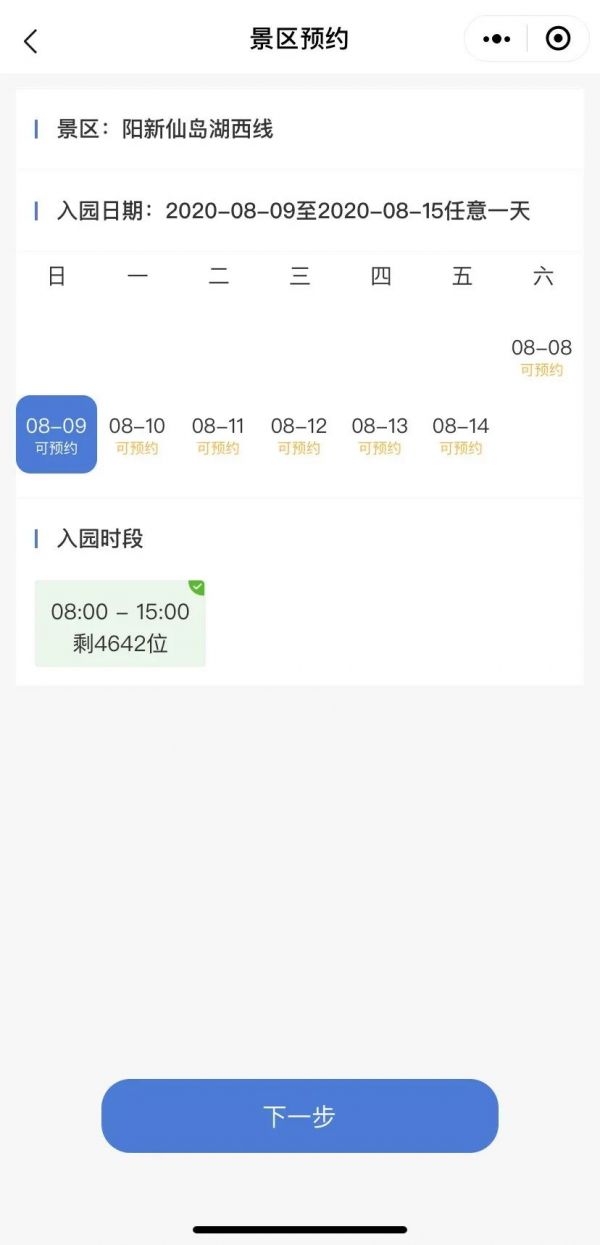Pick the 08-11 date

(218, 435)
